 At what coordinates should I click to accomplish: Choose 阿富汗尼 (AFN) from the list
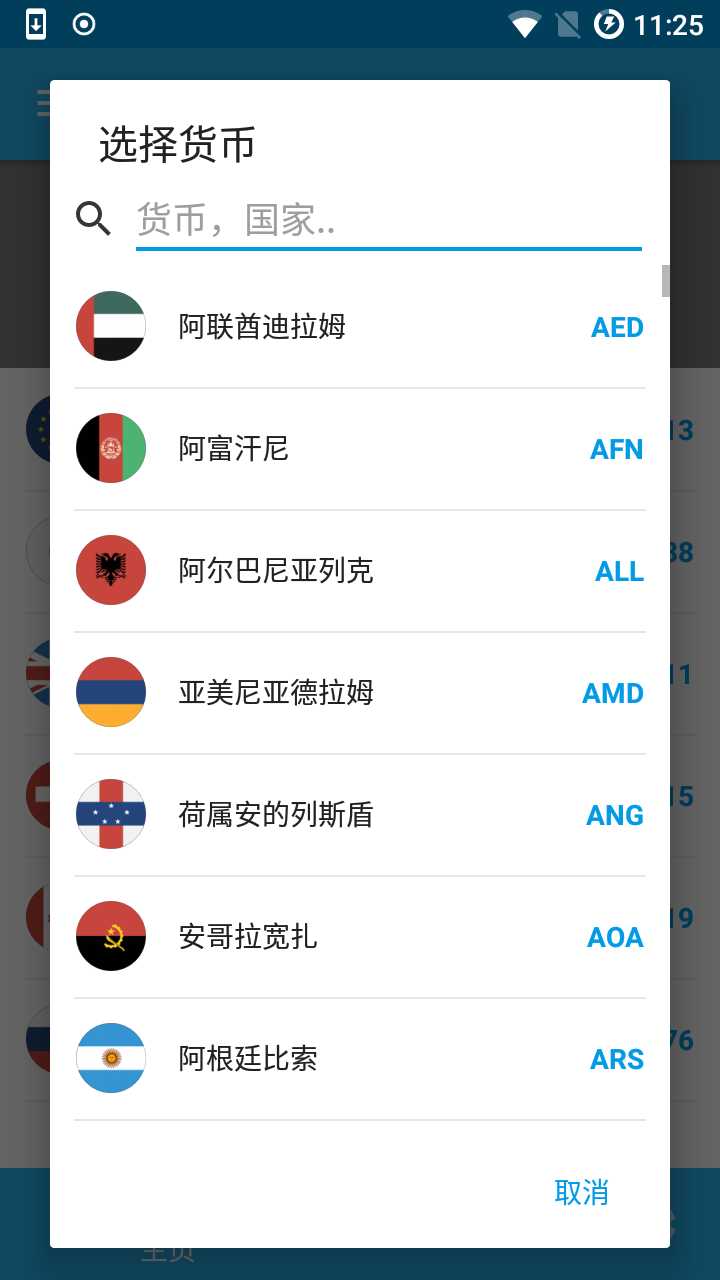360,449
